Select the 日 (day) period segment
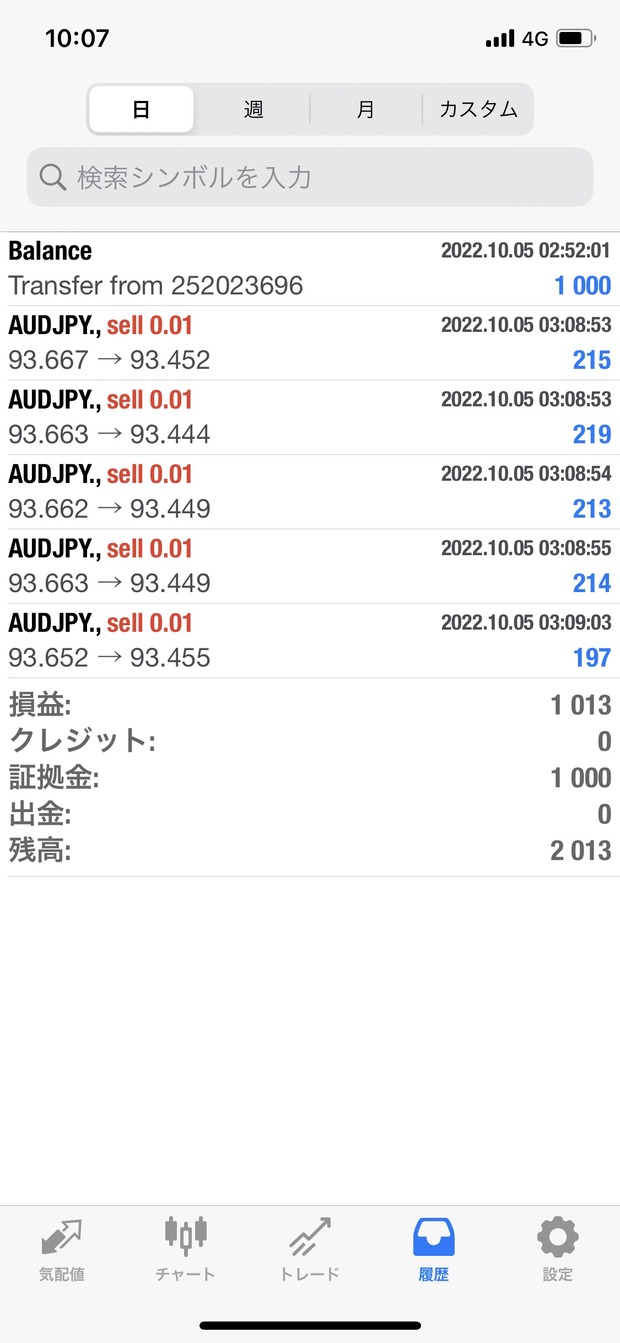The width and height of the screenshot is (620, 1343). (141, 109)
